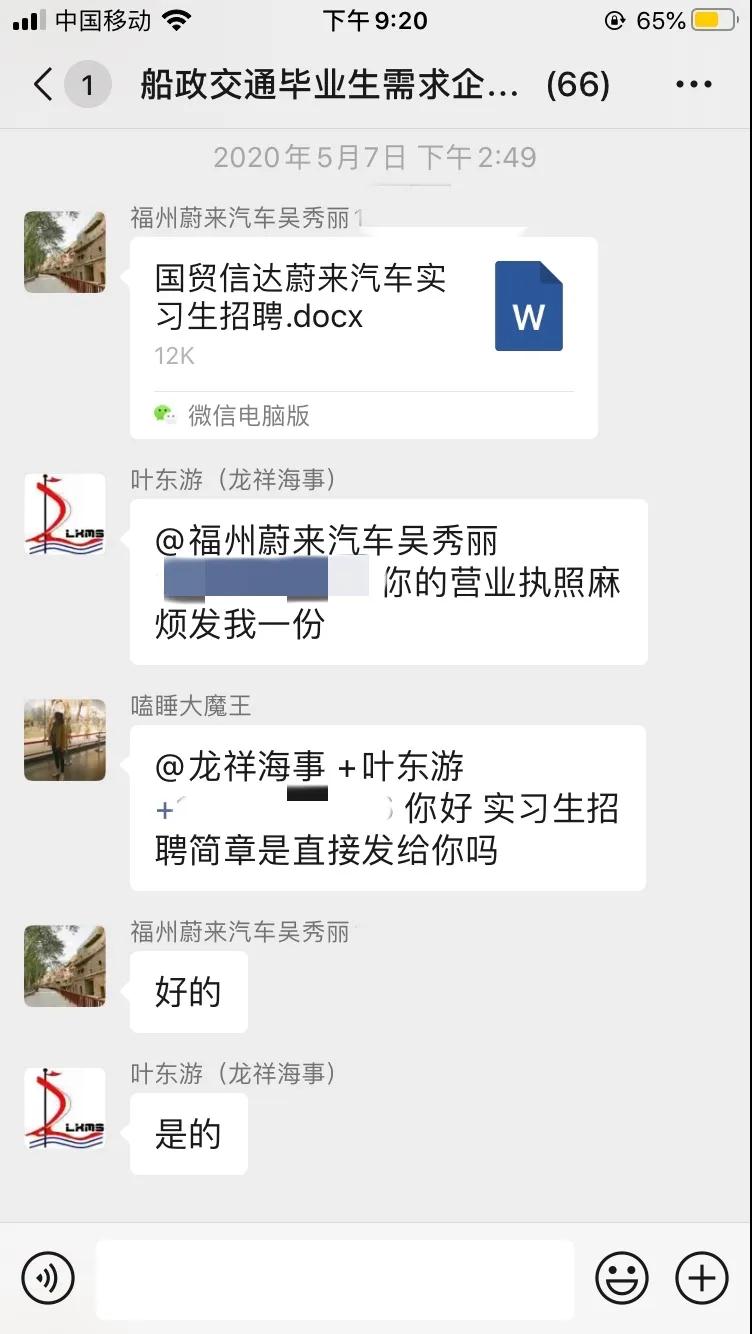Screen dimensions: 752x1334
Task: Switch to voice message input
Action: (48, 1278)
